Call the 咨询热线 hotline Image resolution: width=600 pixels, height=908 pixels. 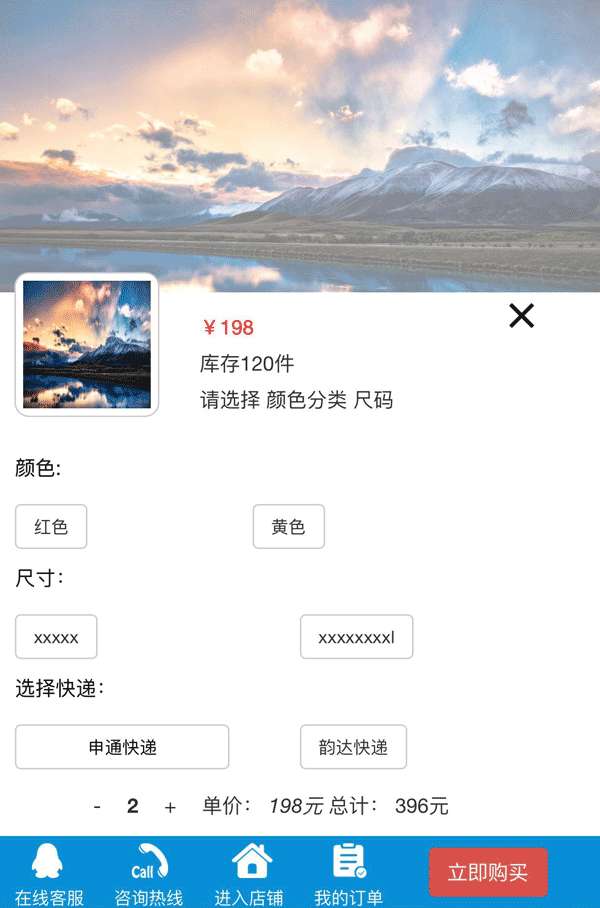point(148,873)
